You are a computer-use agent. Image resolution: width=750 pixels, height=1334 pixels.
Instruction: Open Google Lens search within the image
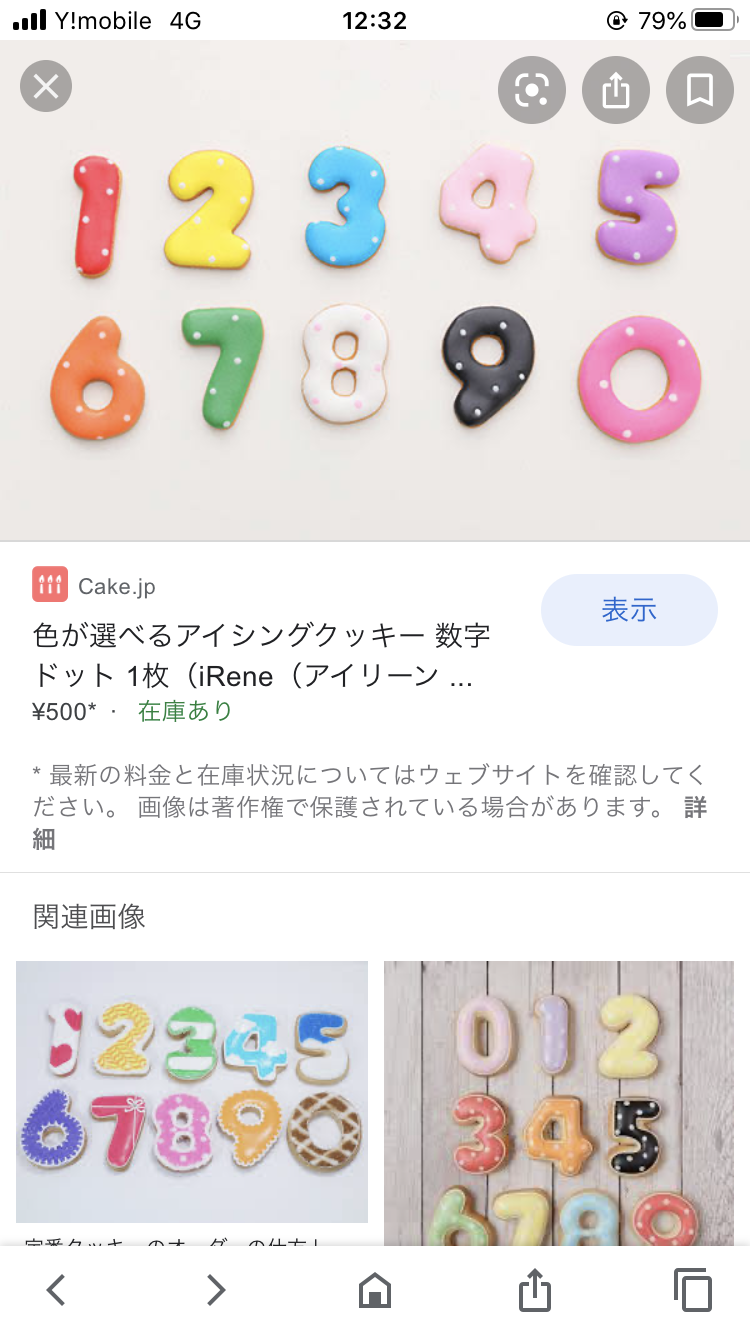[x=532, y=89]
